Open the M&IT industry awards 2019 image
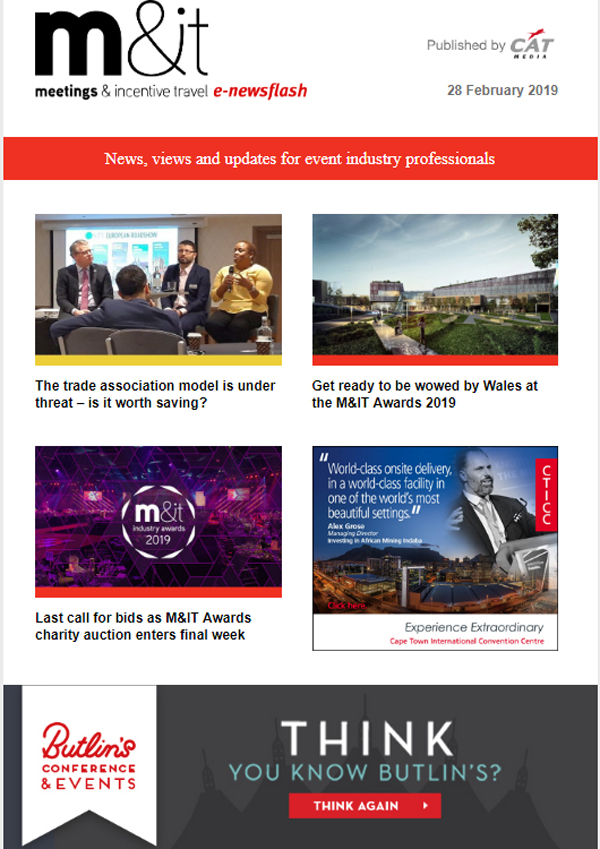The width and height of the screenshot is (600, 849). pos(158,517)
